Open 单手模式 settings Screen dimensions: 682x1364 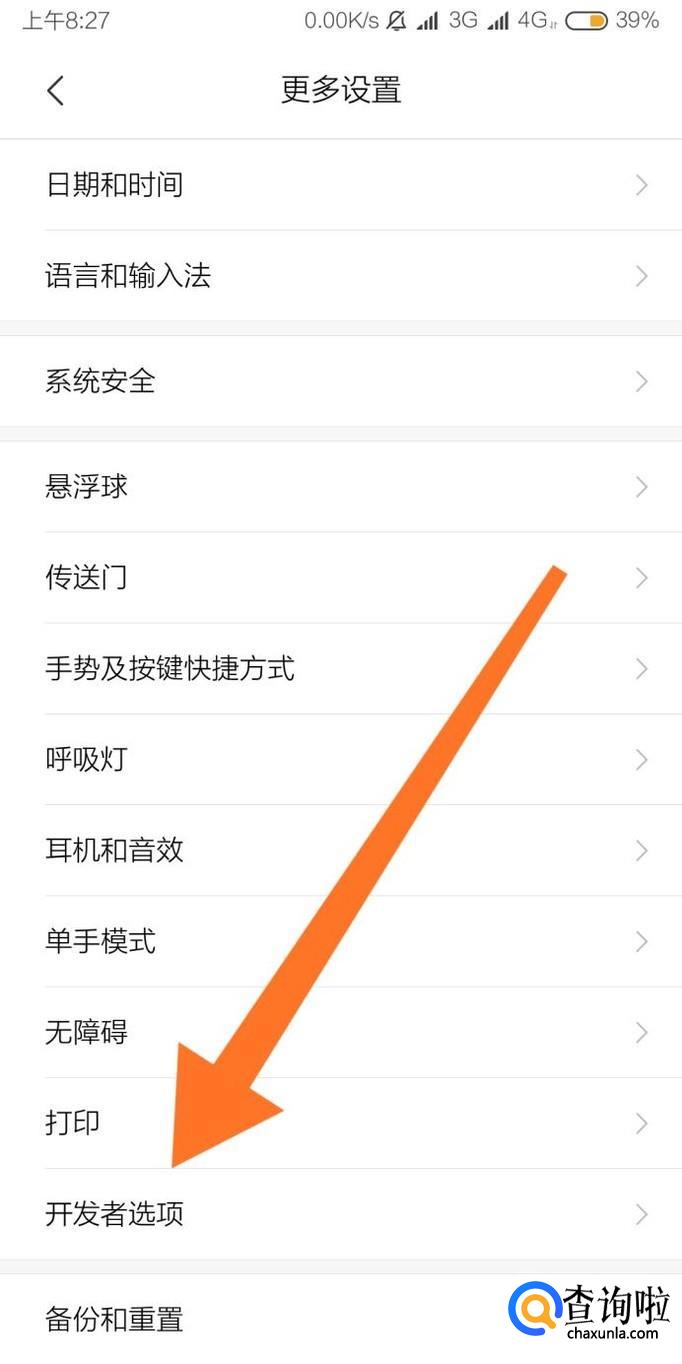341,942
